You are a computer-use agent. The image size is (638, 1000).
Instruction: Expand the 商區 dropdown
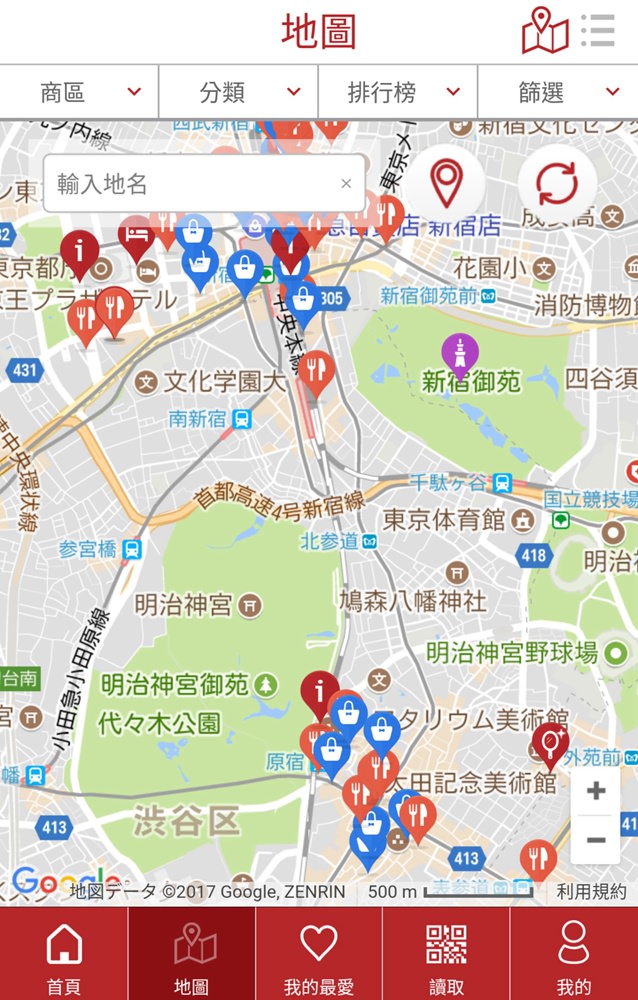pyautogui.click(x=79, y=93)
